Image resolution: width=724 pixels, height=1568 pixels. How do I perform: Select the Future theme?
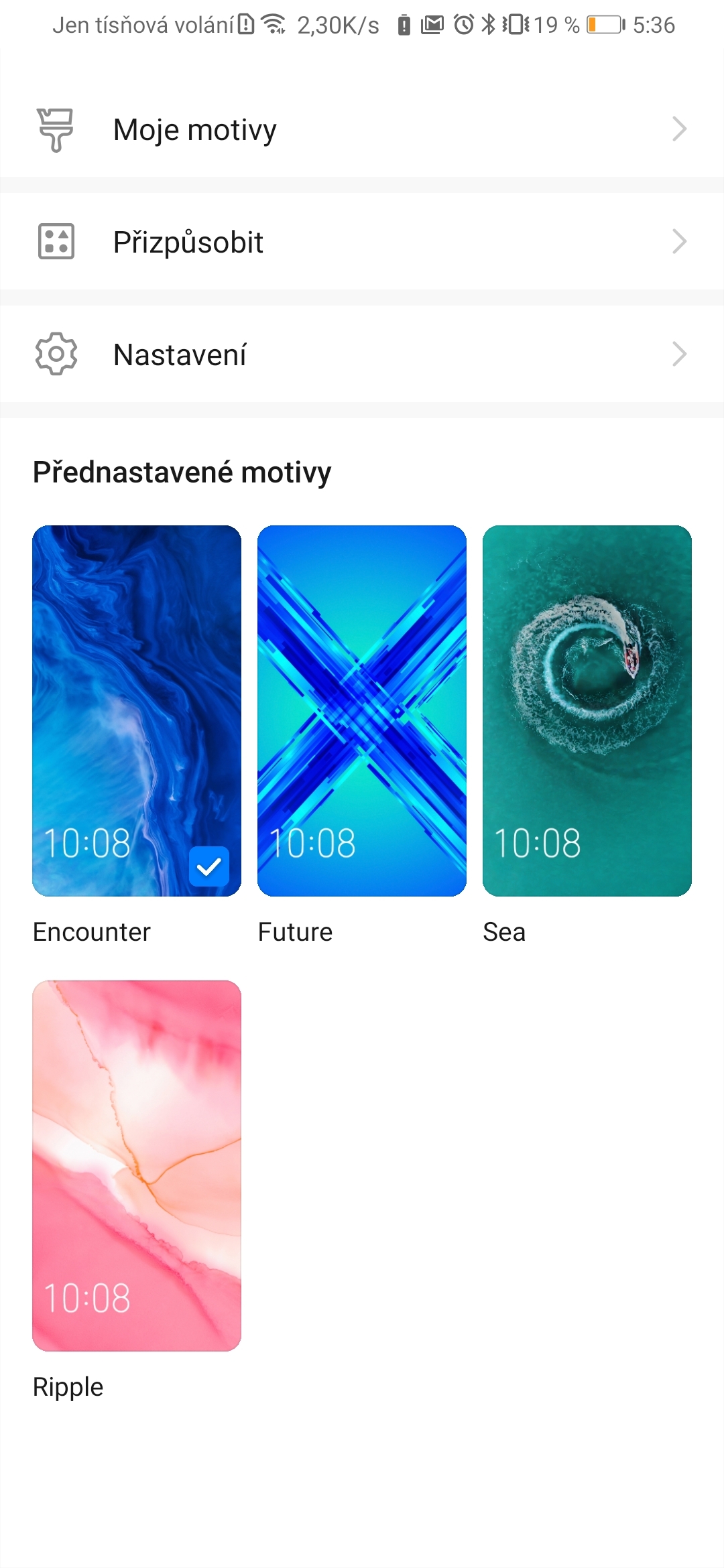pyautogui.click(x=361, y=710)
